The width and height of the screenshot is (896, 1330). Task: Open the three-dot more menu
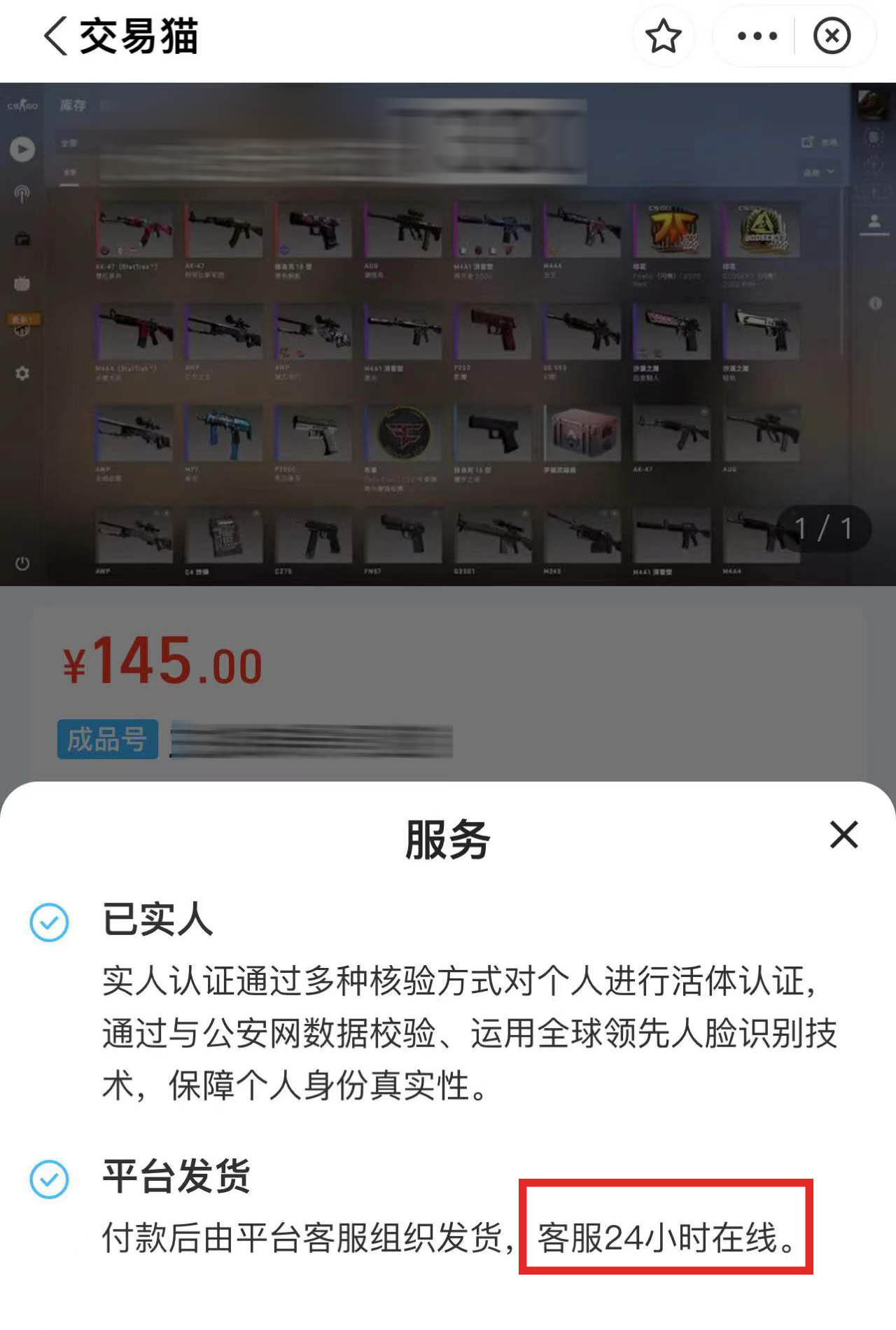(x=757, y=36)
